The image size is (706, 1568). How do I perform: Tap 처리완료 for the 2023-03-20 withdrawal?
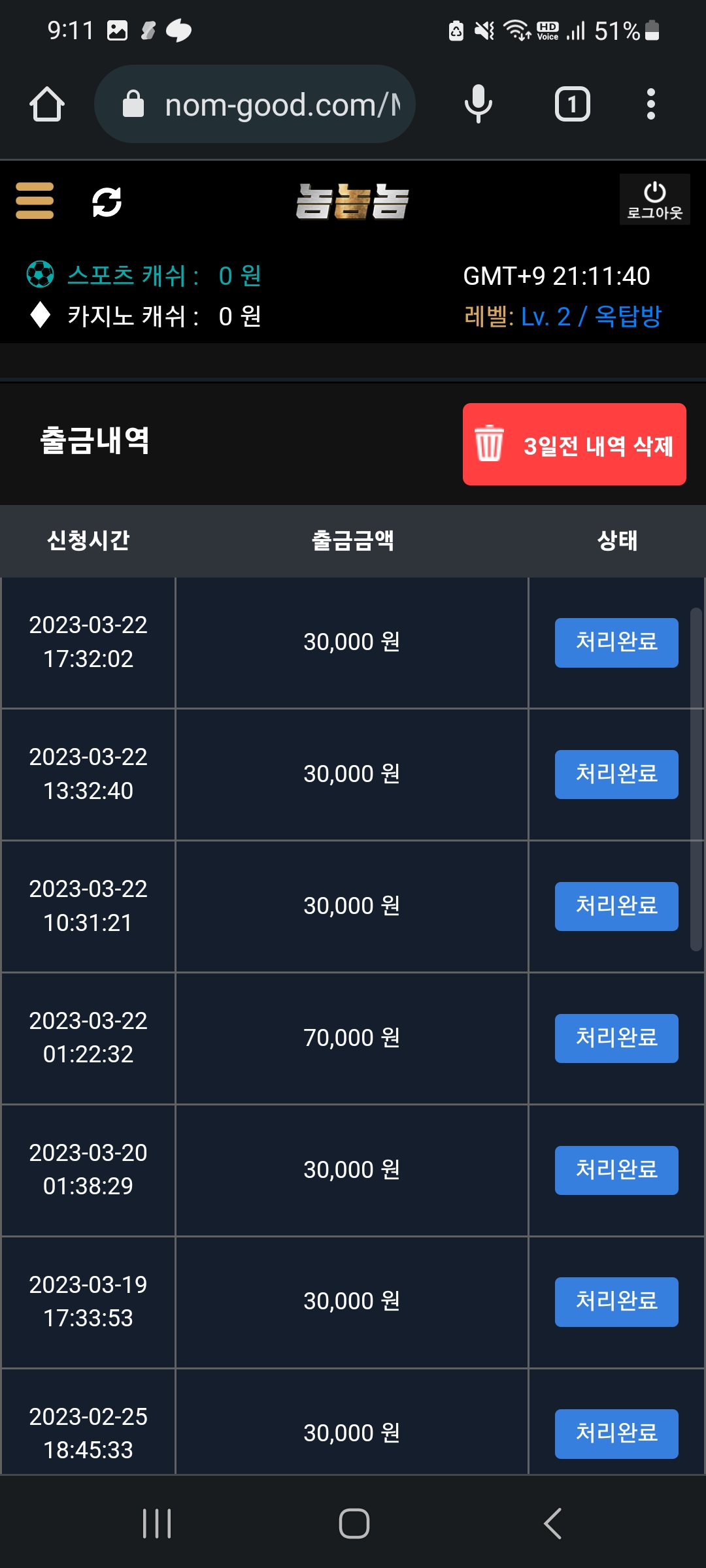point(616,1170)
